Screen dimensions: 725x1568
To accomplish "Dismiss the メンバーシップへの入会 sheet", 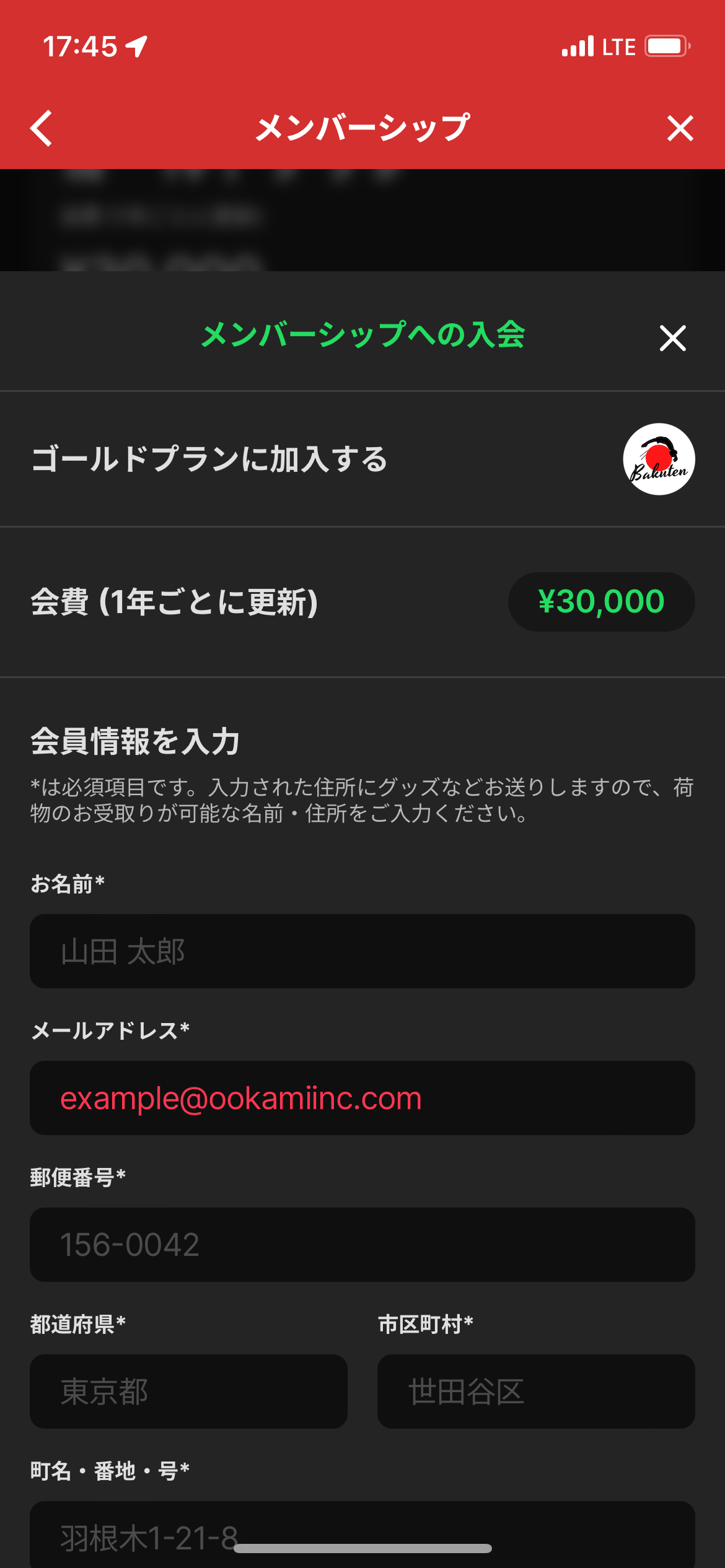I will [x=672, y=338].
